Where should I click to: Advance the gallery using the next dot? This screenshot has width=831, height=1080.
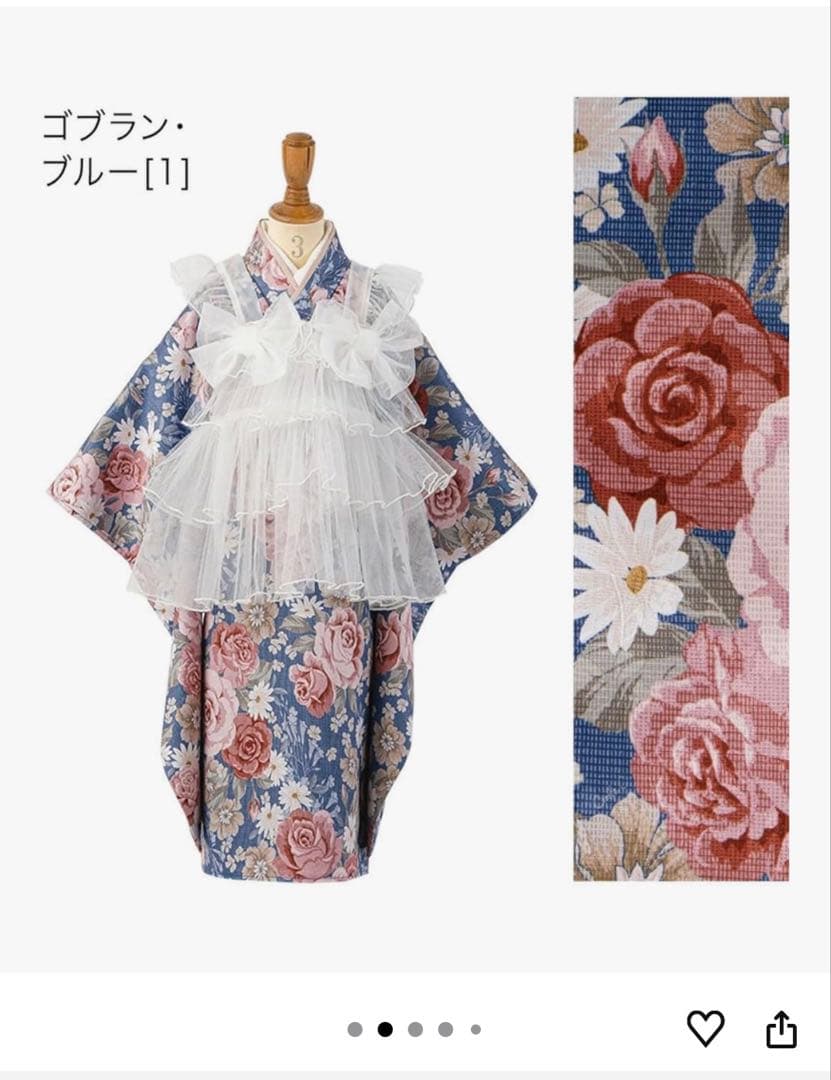[416, 1028]
